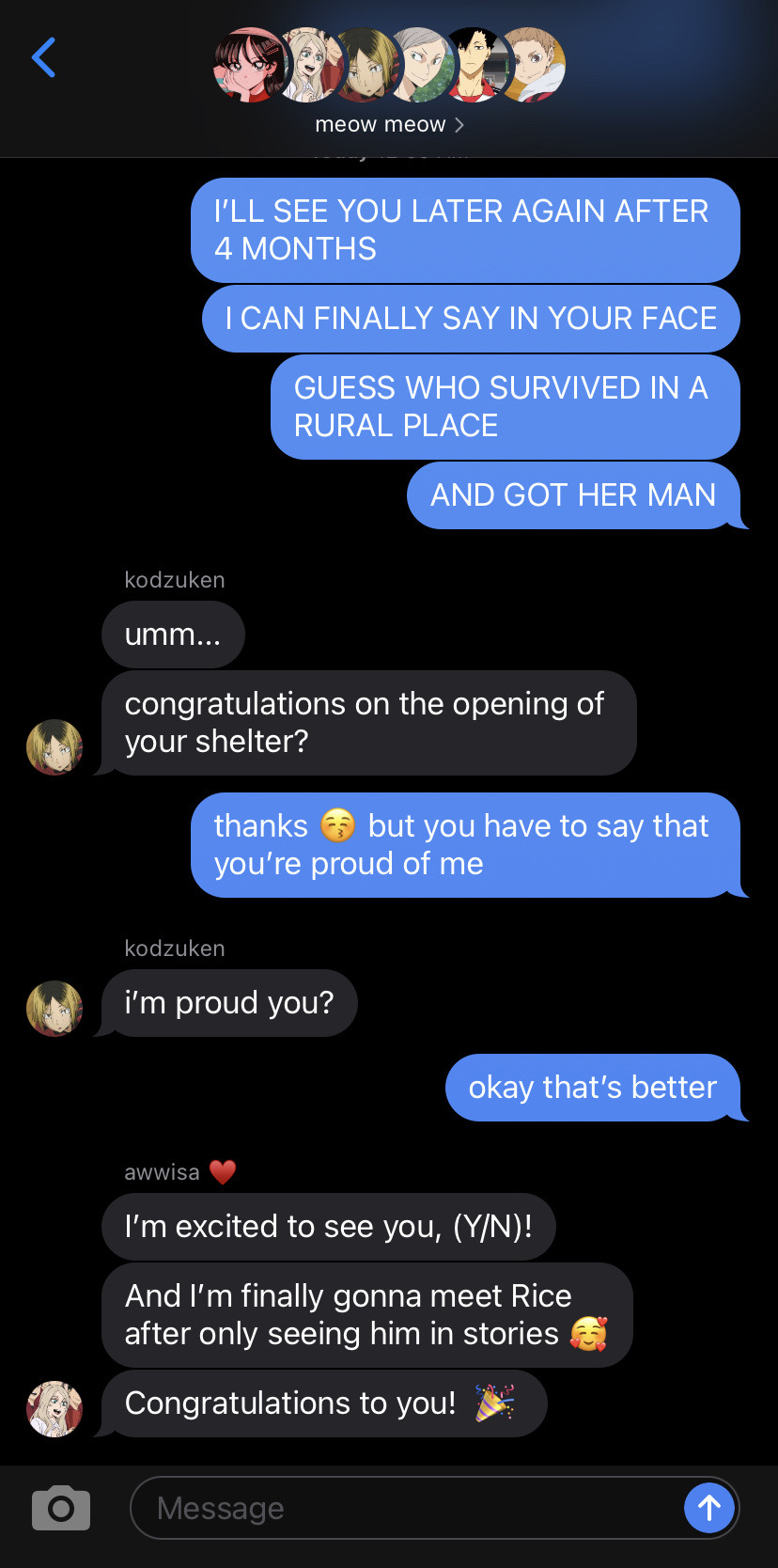Go back to the messages list
Viewport: 778px width, 1568px height.
coord(44,58)
